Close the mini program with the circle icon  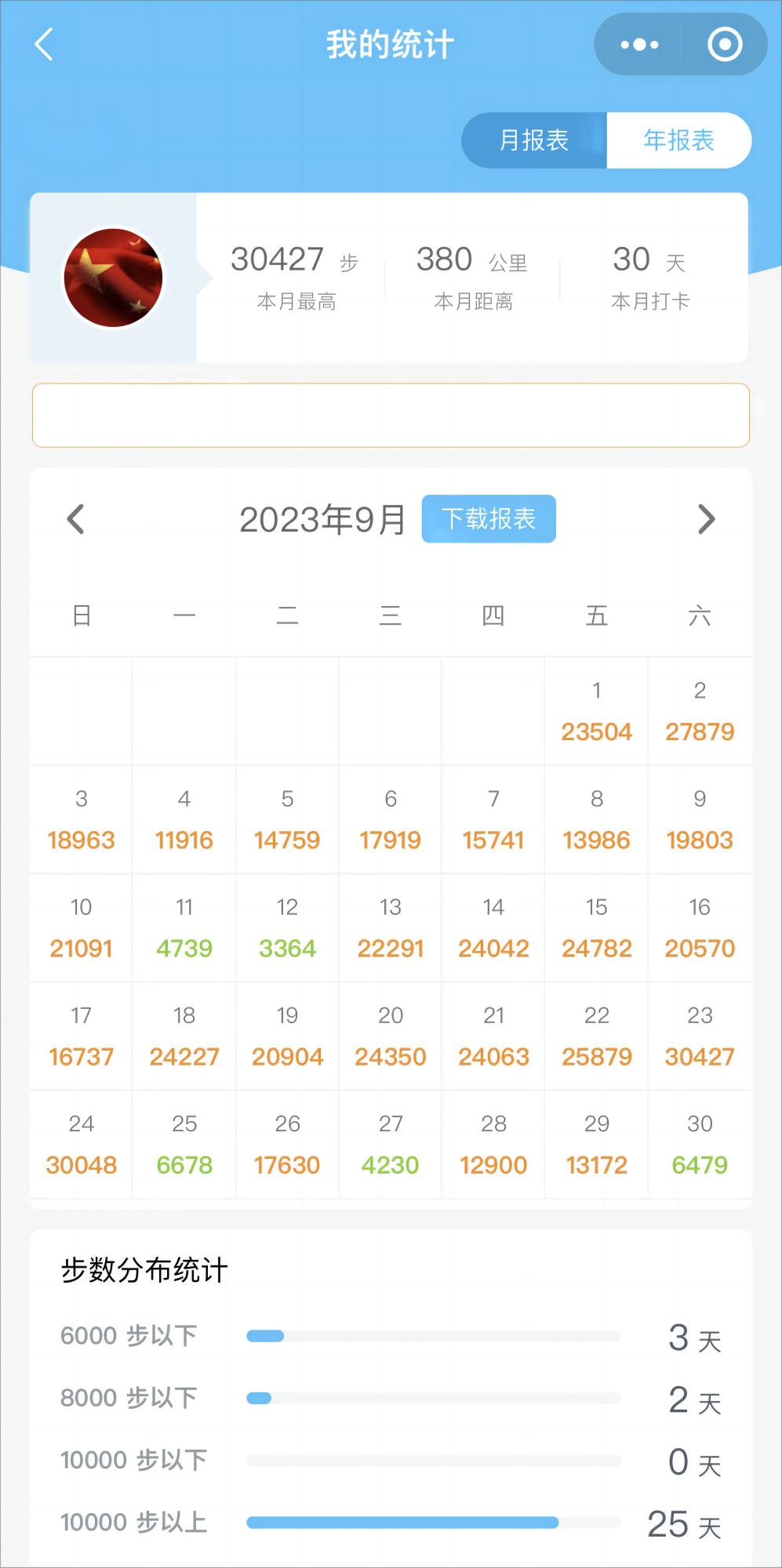(x=725, y=45)
